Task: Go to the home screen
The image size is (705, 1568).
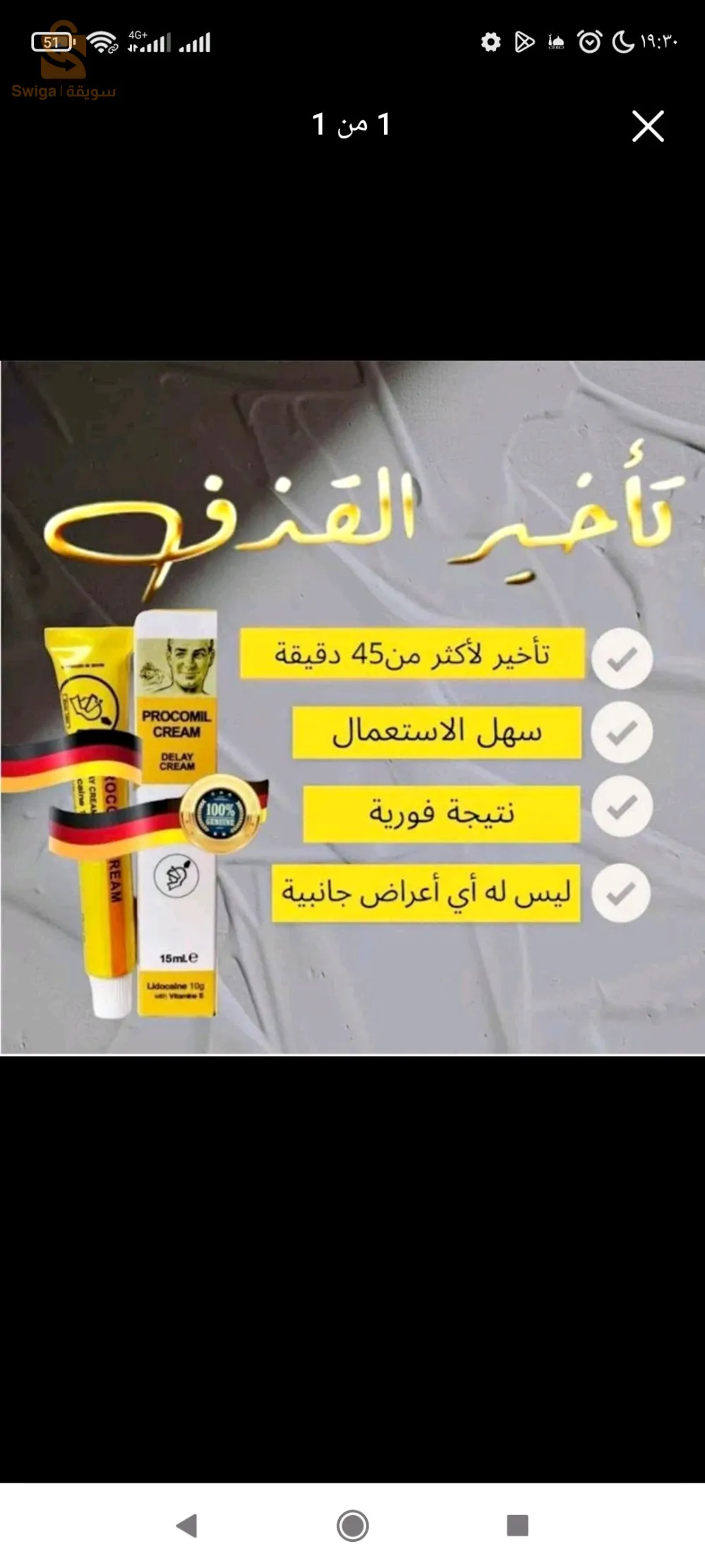Action: (353, 1525)
